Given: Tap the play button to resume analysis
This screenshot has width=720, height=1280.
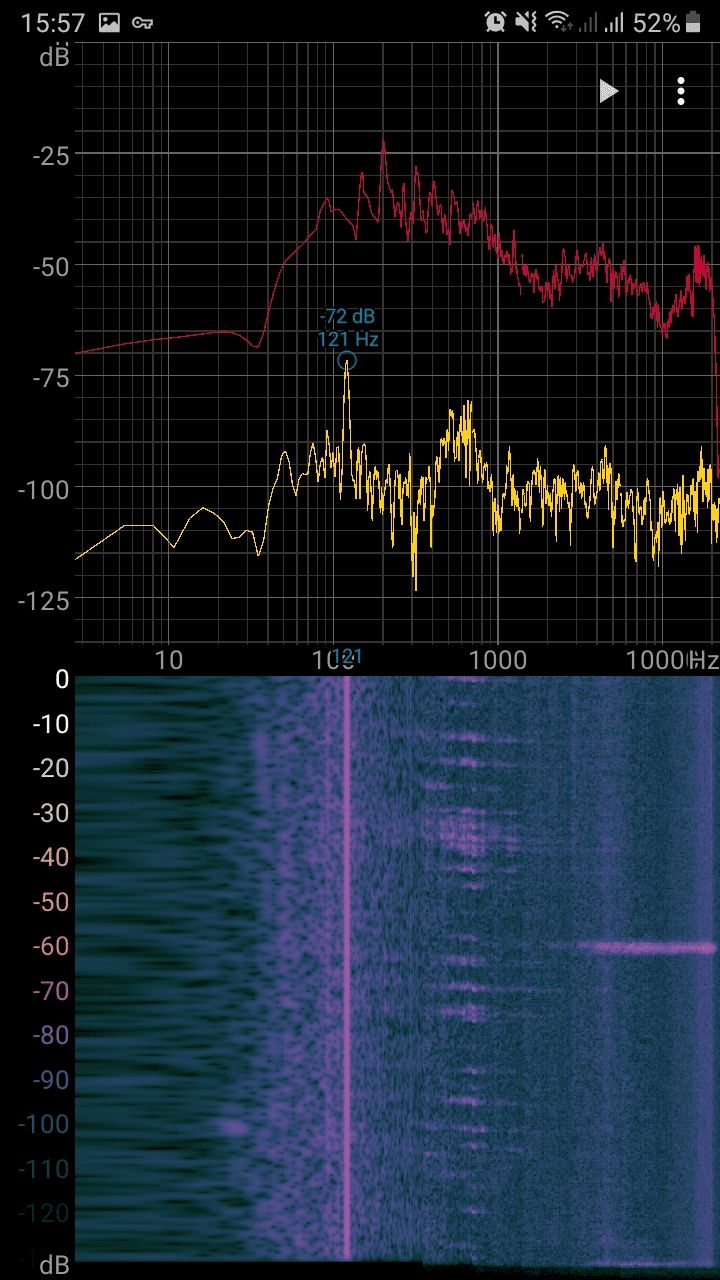Looking at the screenshot, I should pyautogui.click(x=608, y=92).
